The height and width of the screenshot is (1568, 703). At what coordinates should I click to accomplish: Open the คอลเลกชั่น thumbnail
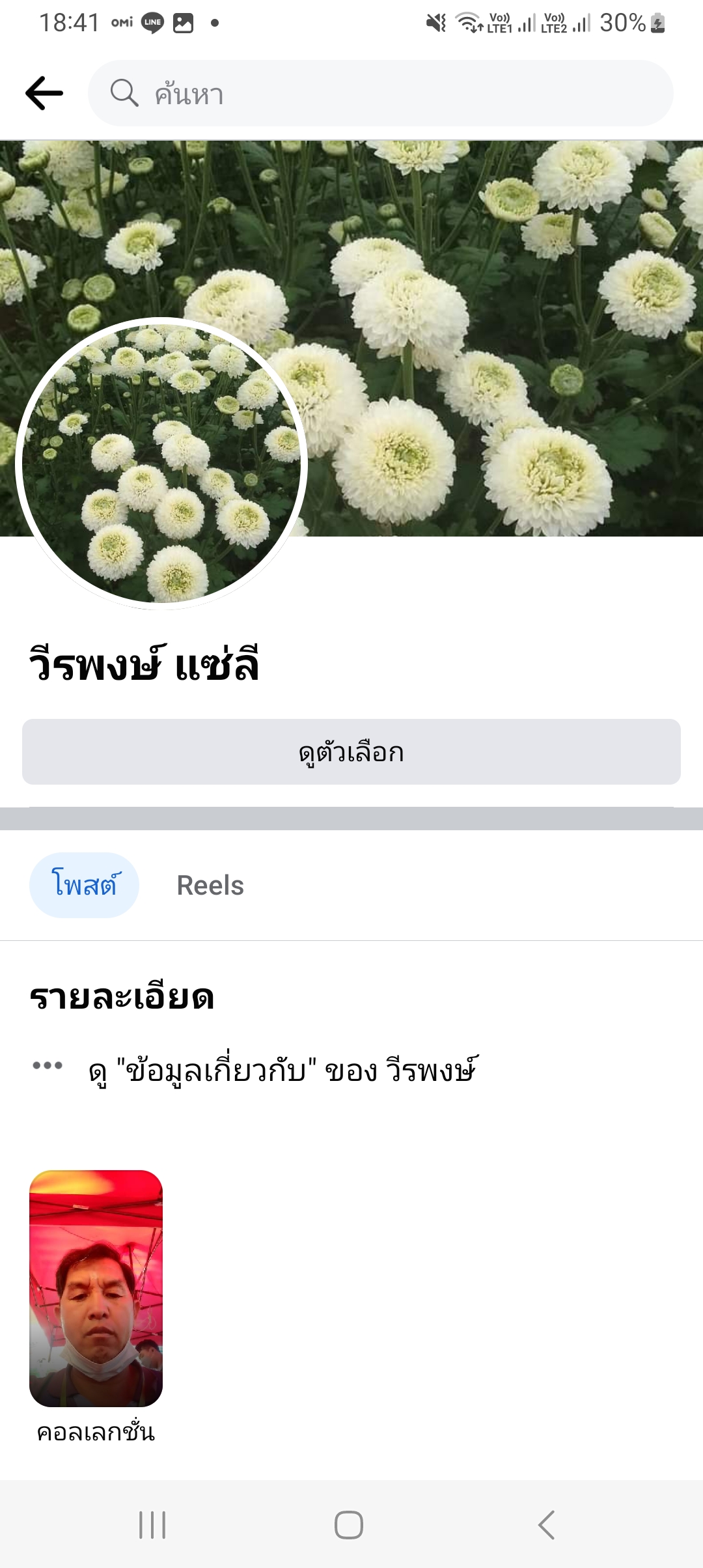pos(96,1288)
